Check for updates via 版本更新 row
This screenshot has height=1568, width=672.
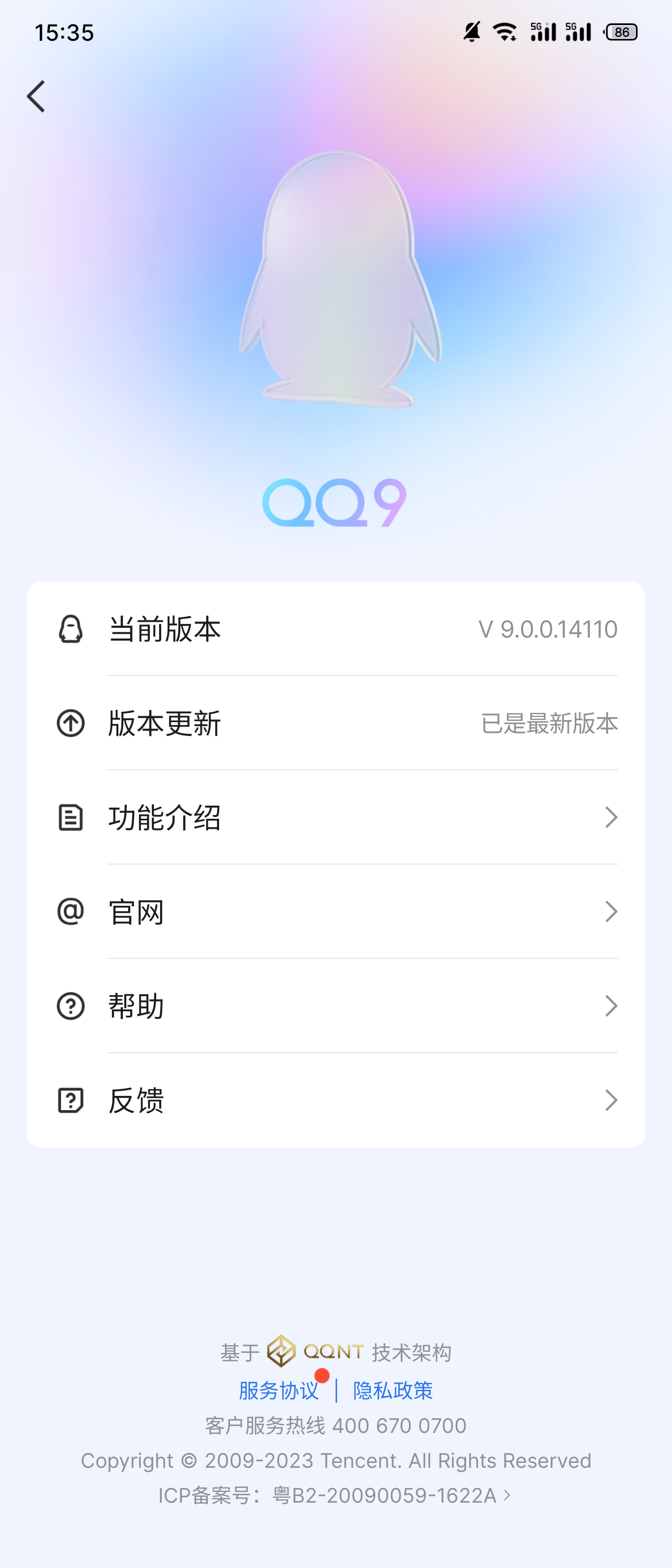(x=336, y=723)
